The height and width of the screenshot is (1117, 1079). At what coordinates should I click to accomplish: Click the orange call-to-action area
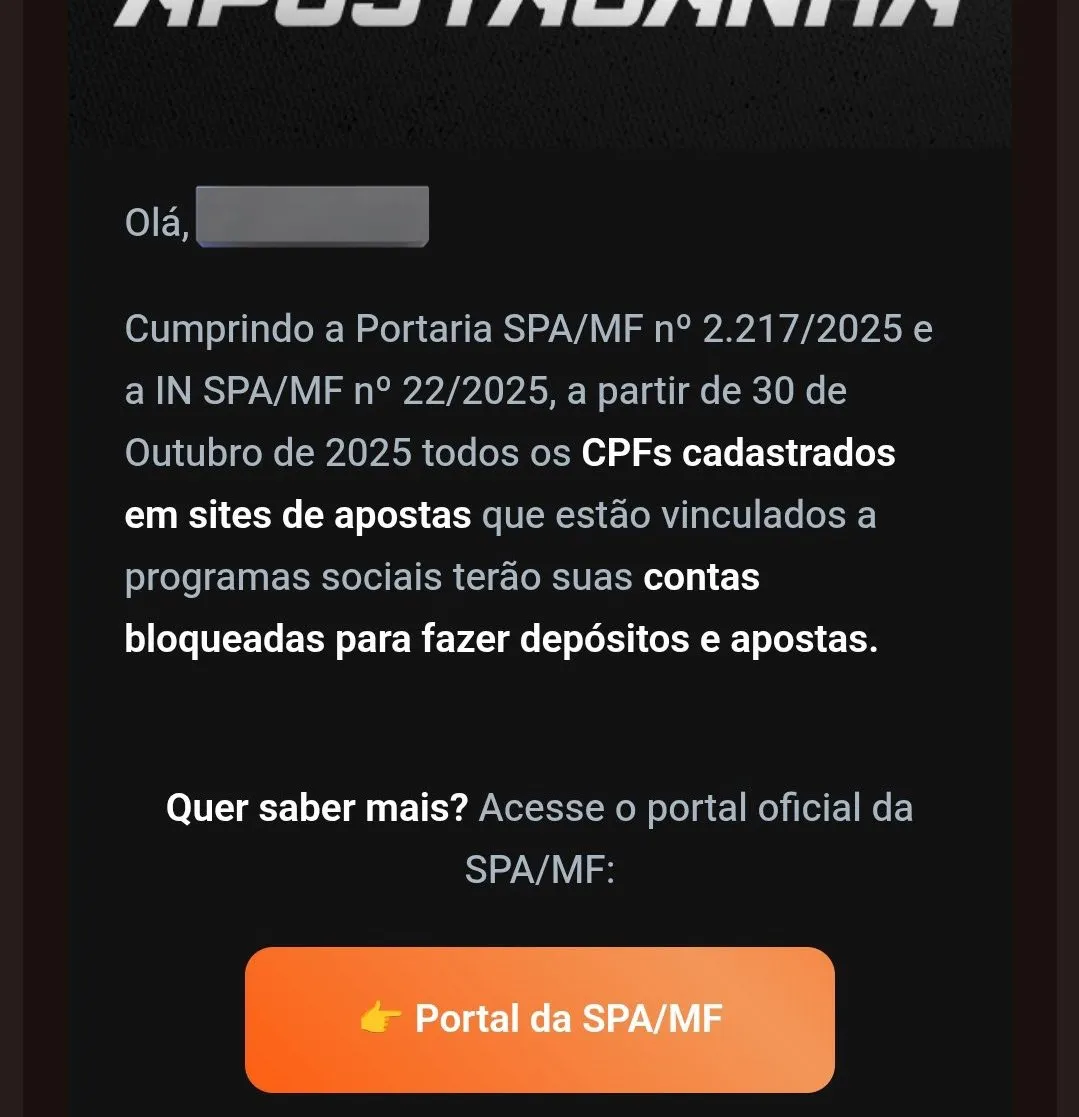point(540,1018)
